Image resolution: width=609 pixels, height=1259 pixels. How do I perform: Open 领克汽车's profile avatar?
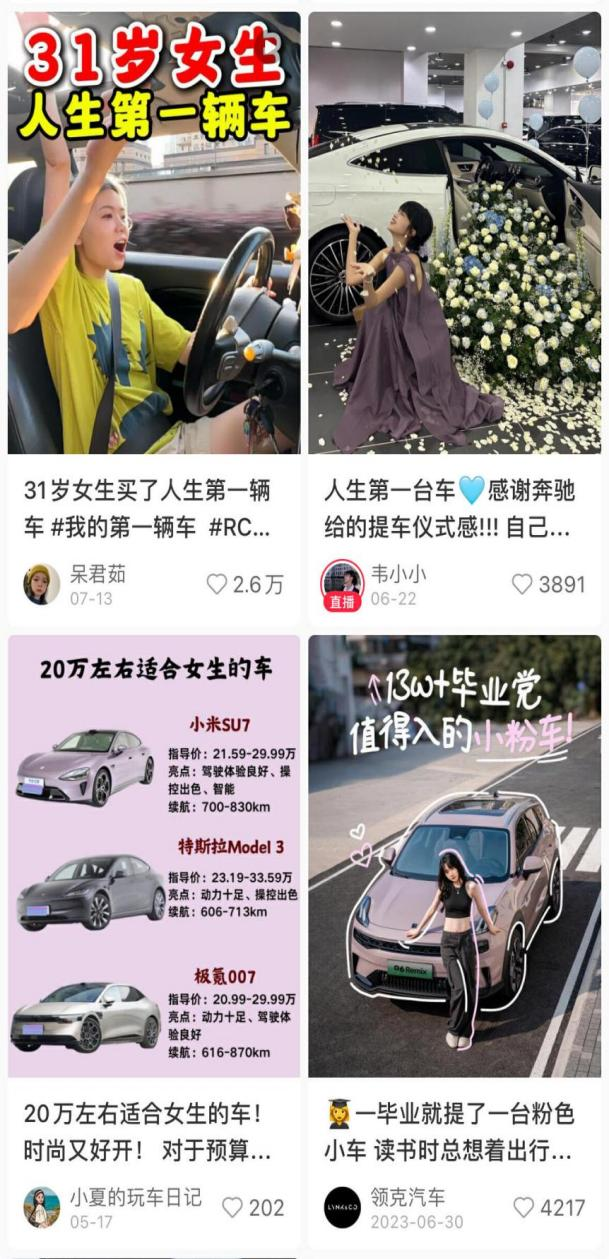tap(342, 1207)
